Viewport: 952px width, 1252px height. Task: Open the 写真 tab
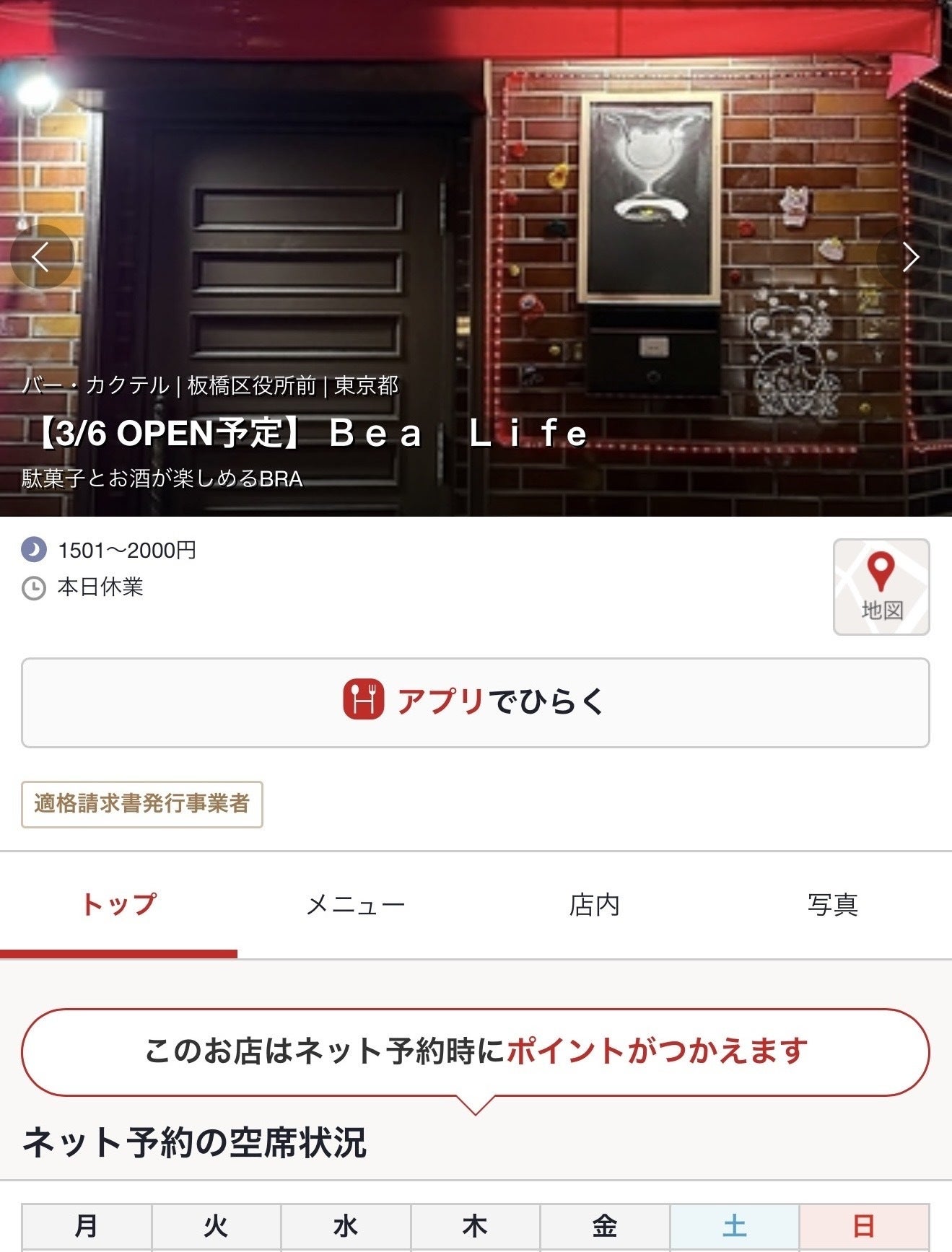click(x=832, y=905)
